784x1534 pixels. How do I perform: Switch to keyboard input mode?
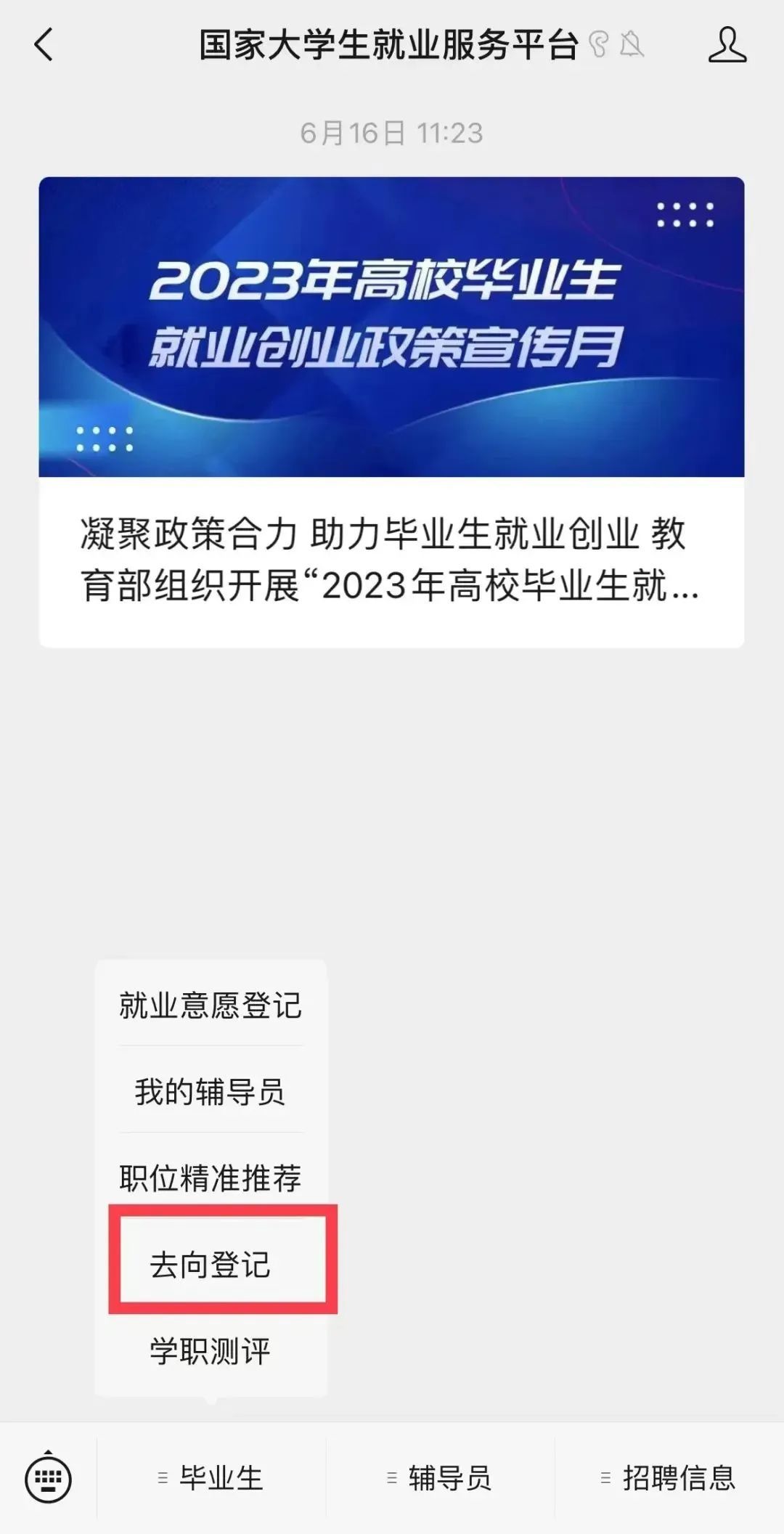[x=48, y=1478]
